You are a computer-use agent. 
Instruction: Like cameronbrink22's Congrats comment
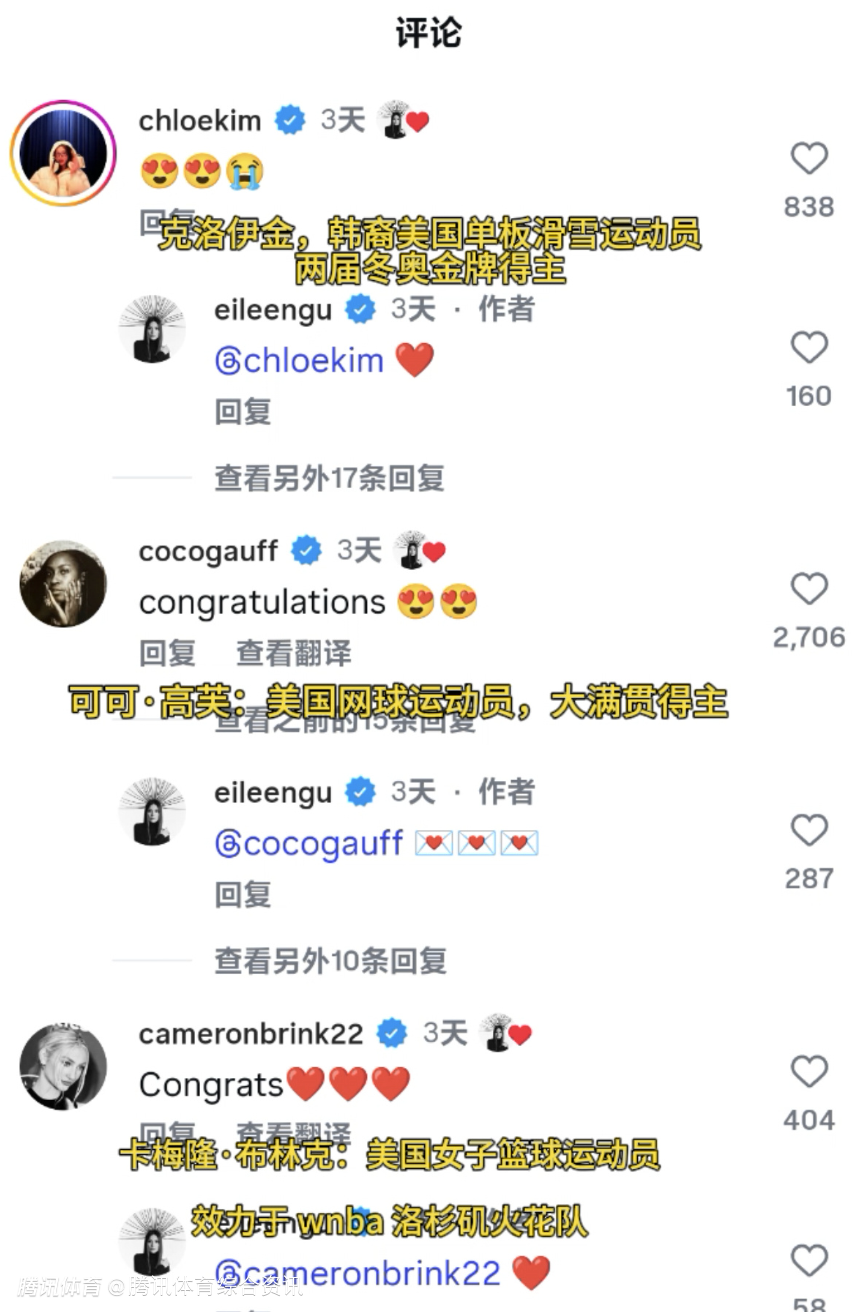tap(809, 1072)
